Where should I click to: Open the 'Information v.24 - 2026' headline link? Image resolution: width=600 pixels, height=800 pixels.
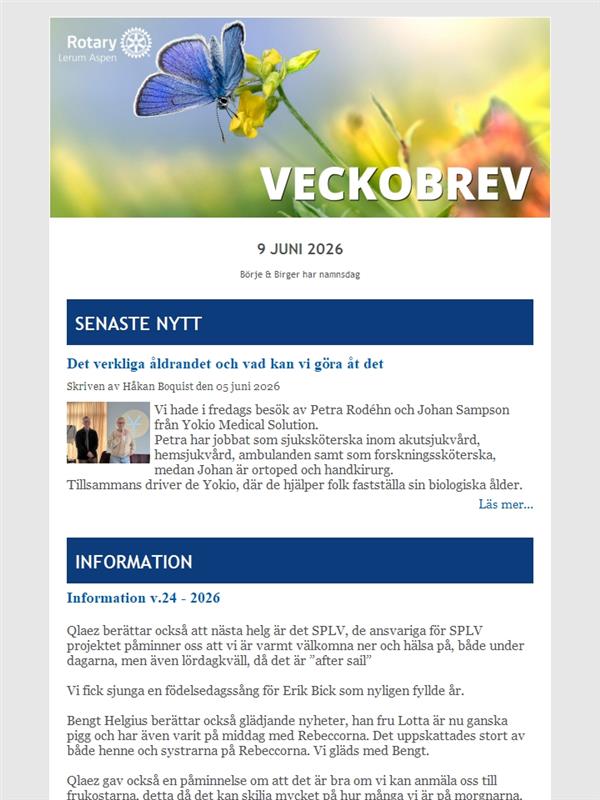pos(143,598)
